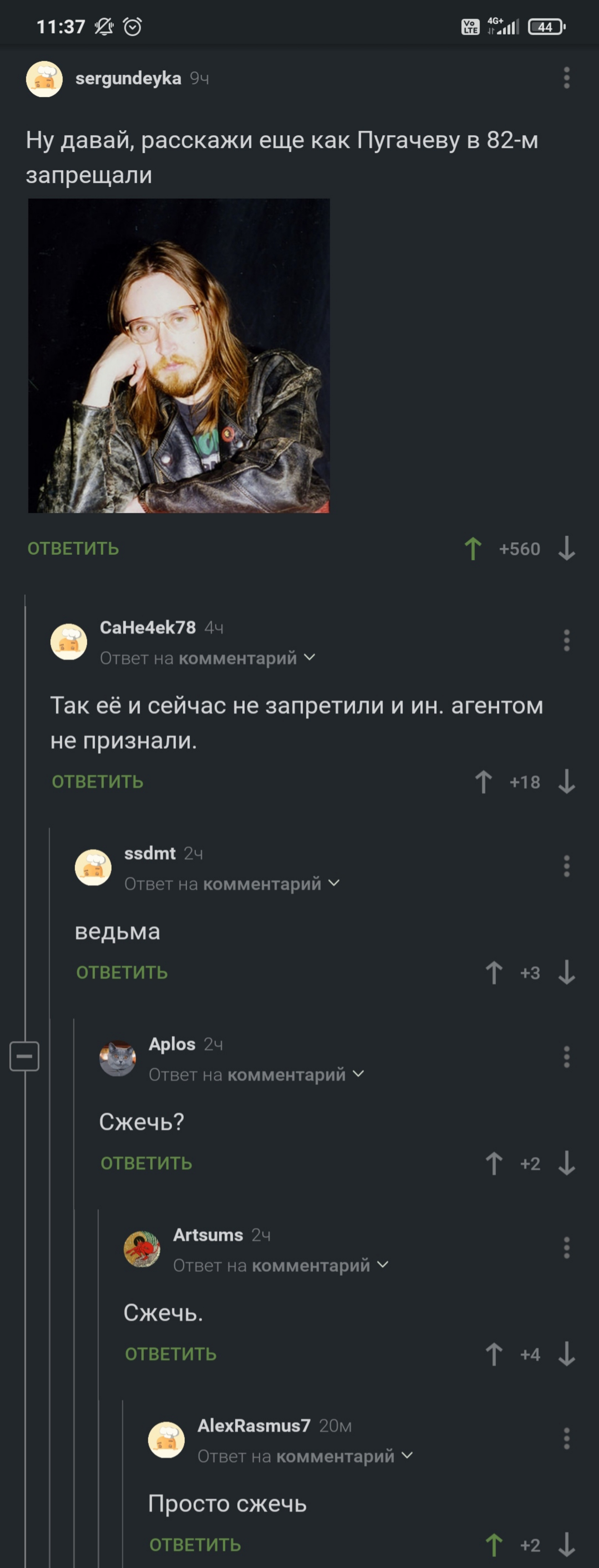Upvote Aplos's comment "Сжечь?"

coord(494,1163)
